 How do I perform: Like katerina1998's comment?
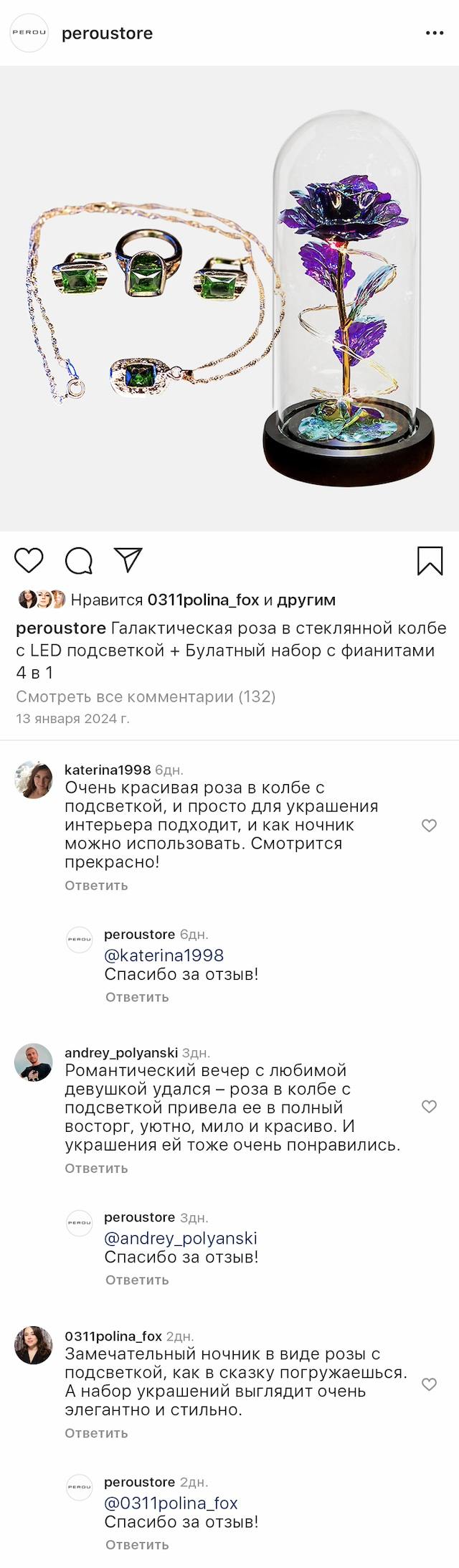[x=429, y=826]
